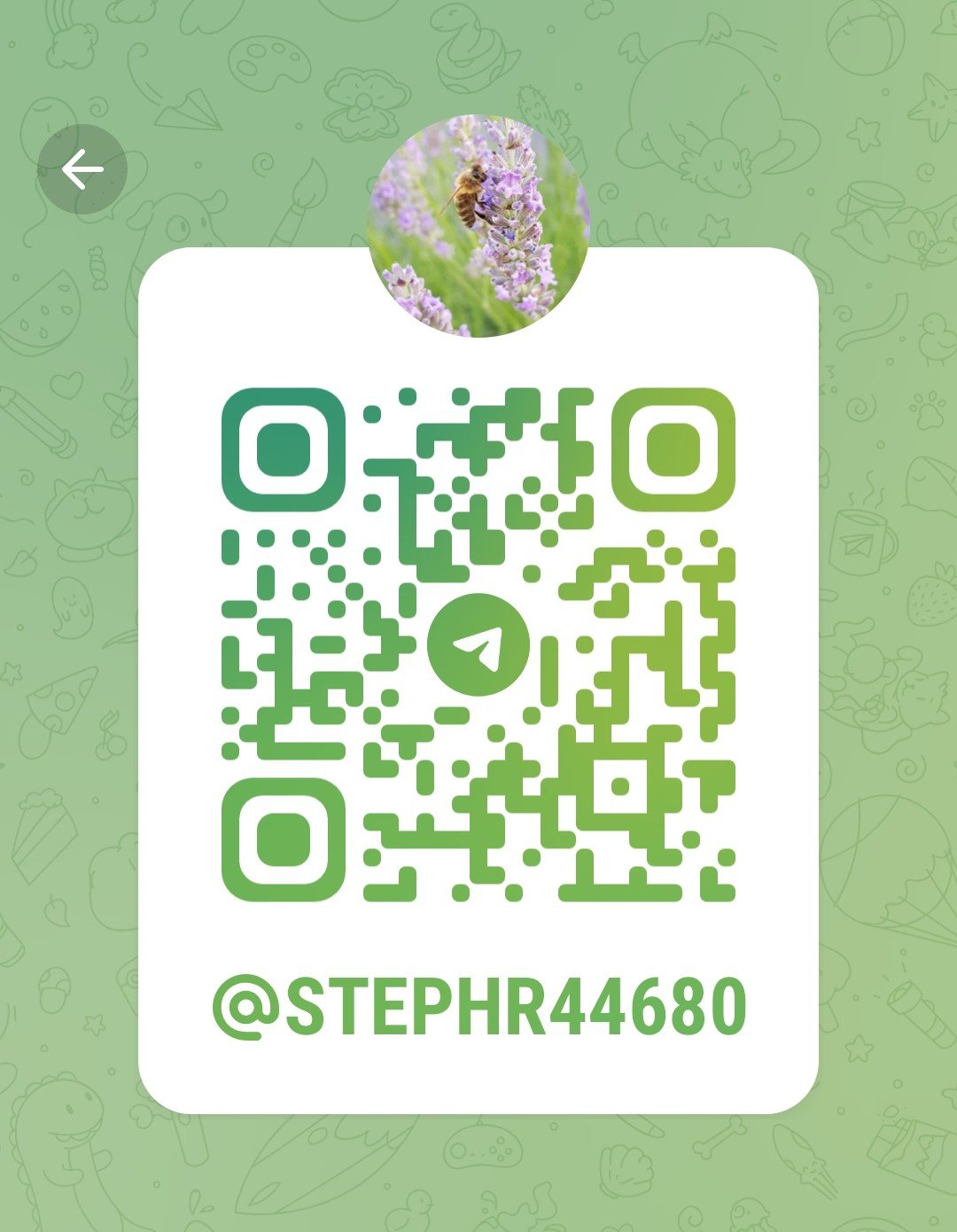This screenshot has width=957, height=1232.
Task: Tap the back arrow button
Action: 82,169
